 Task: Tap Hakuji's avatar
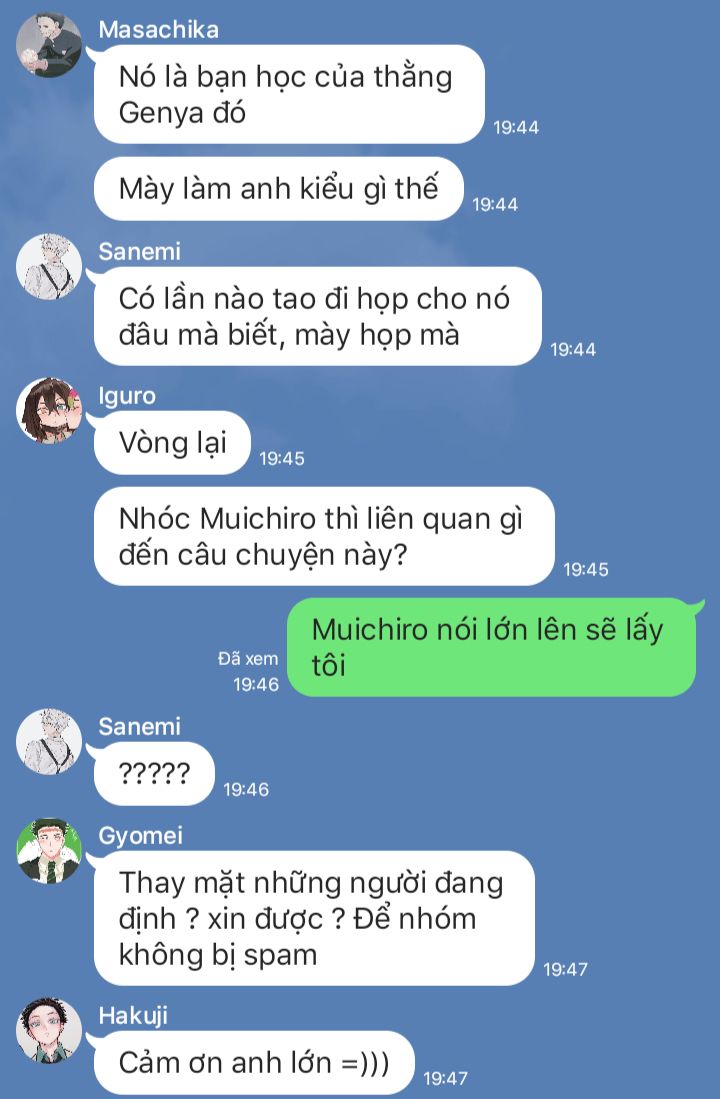coord(49,1031)
